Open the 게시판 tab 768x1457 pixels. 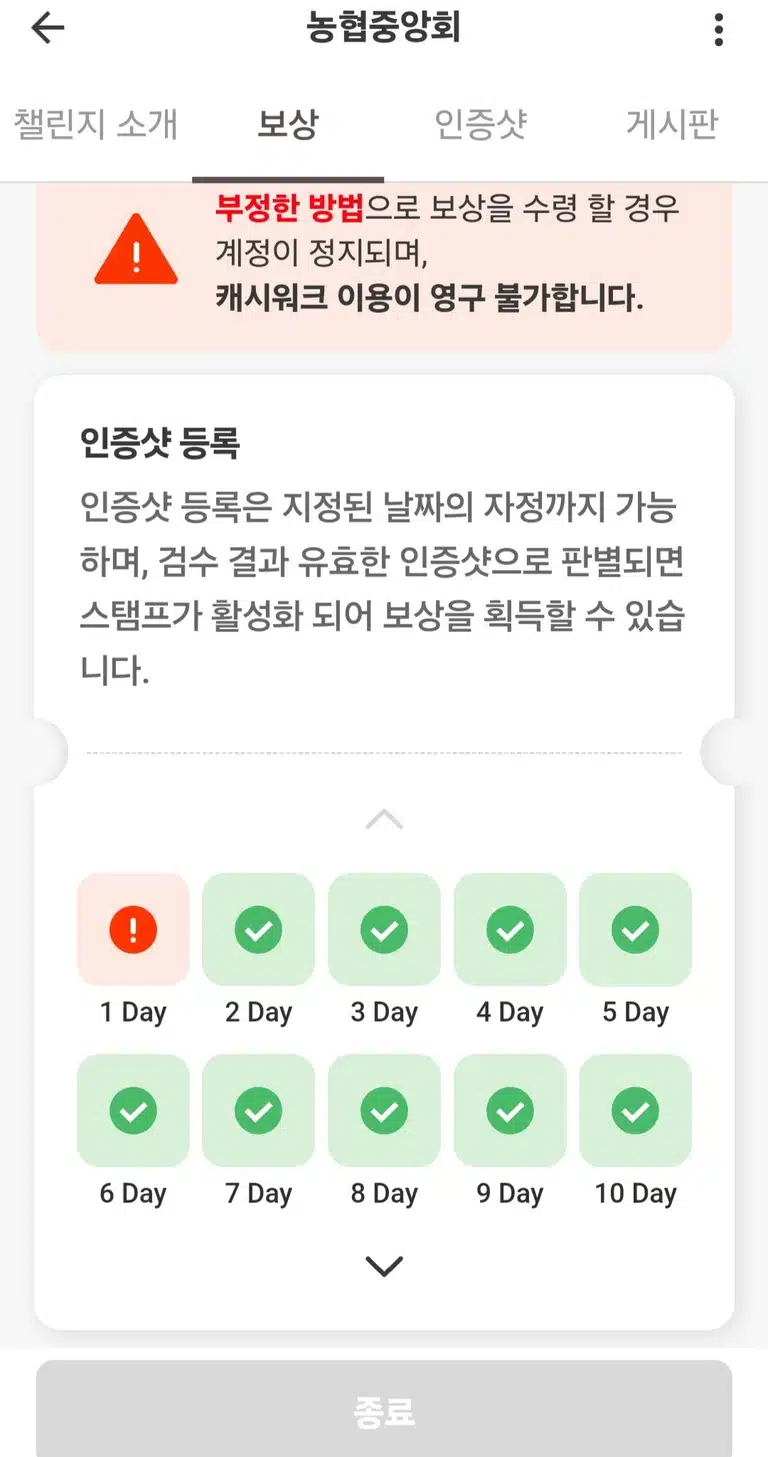click(x=672, y=125)
